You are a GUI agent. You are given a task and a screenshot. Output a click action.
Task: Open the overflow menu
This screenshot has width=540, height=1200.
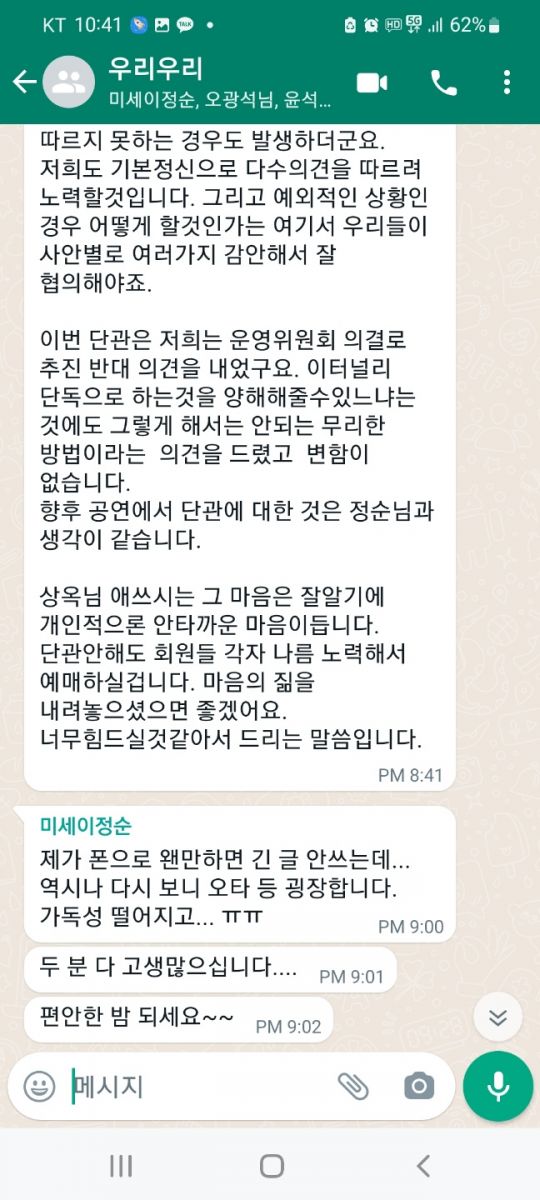point(508,83)
